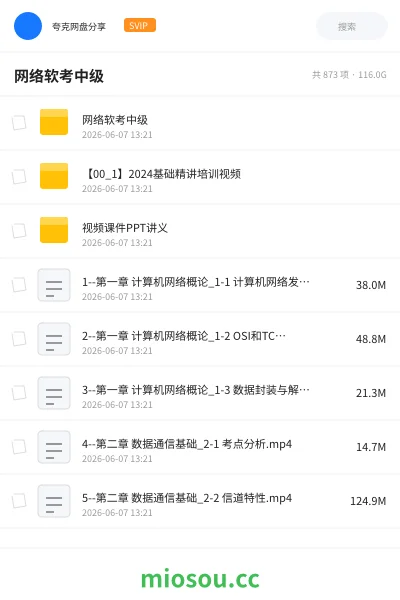Screen dimensions: 400x600
Task: Open file 3--第一章 1-3 数据封装与解
Action: click(x=200, y=393)
